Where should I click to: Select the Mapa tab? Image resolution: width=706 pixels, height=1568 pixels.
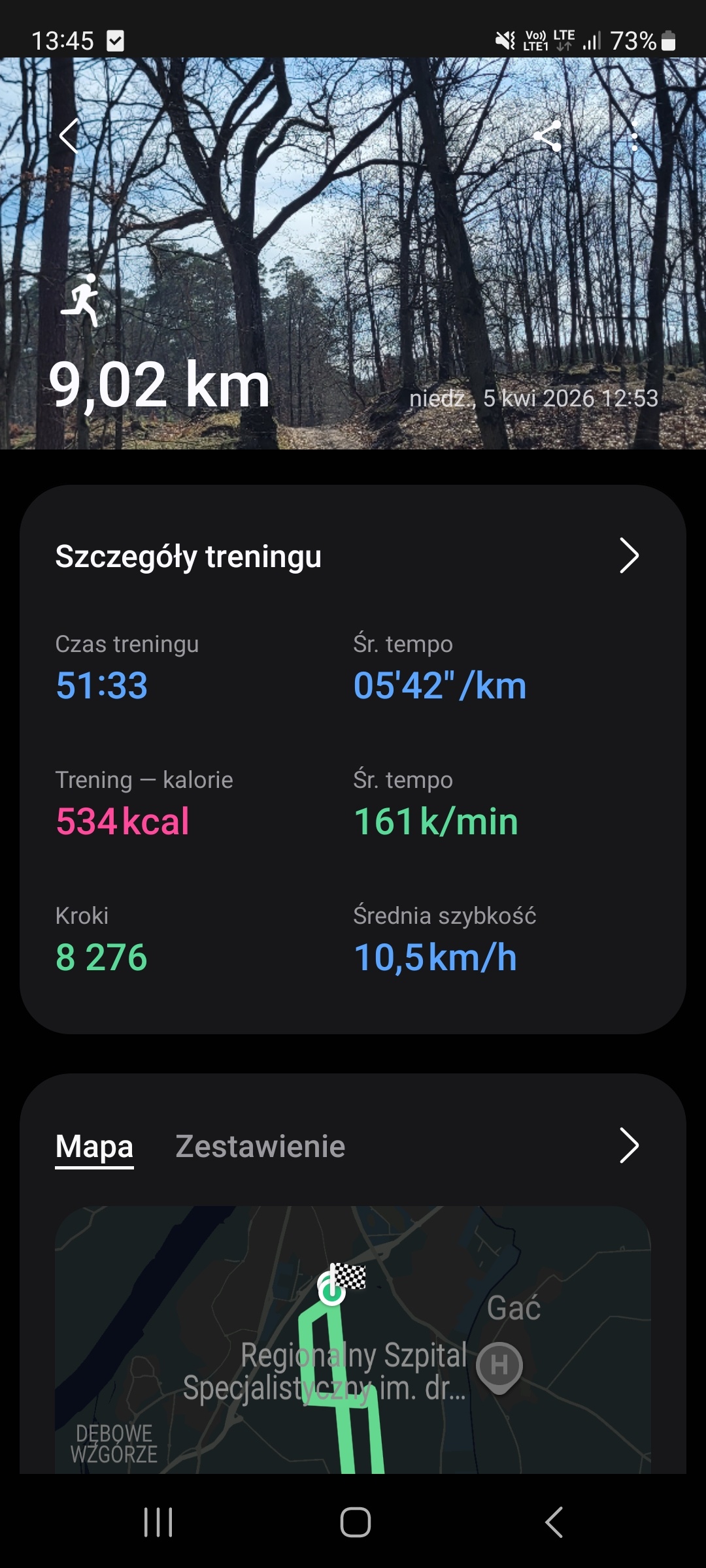pyautogui.click(x=94, y=1147)
